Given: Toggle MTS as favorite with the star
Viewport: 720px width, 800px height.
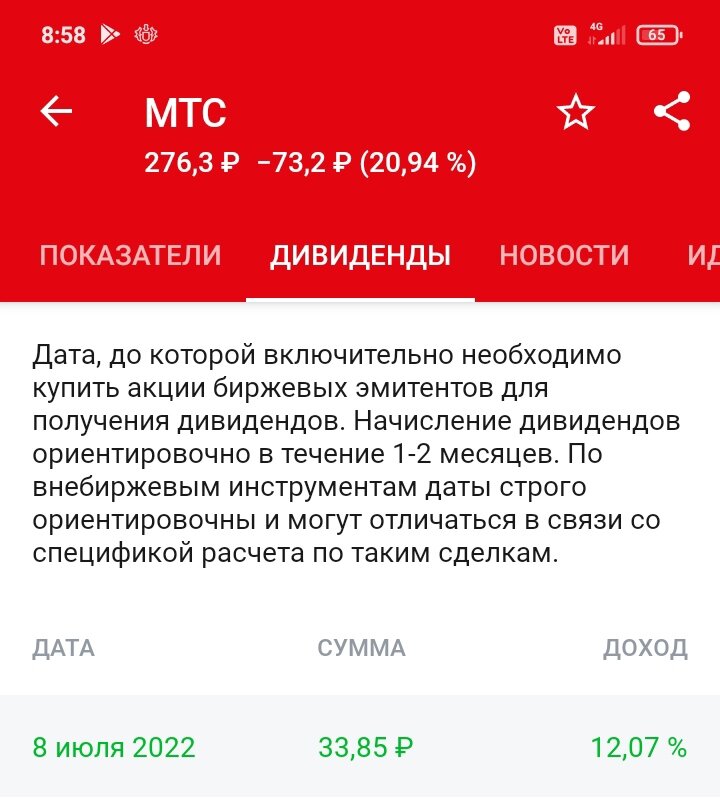Looking at the screenshot, I should point(577,112).
